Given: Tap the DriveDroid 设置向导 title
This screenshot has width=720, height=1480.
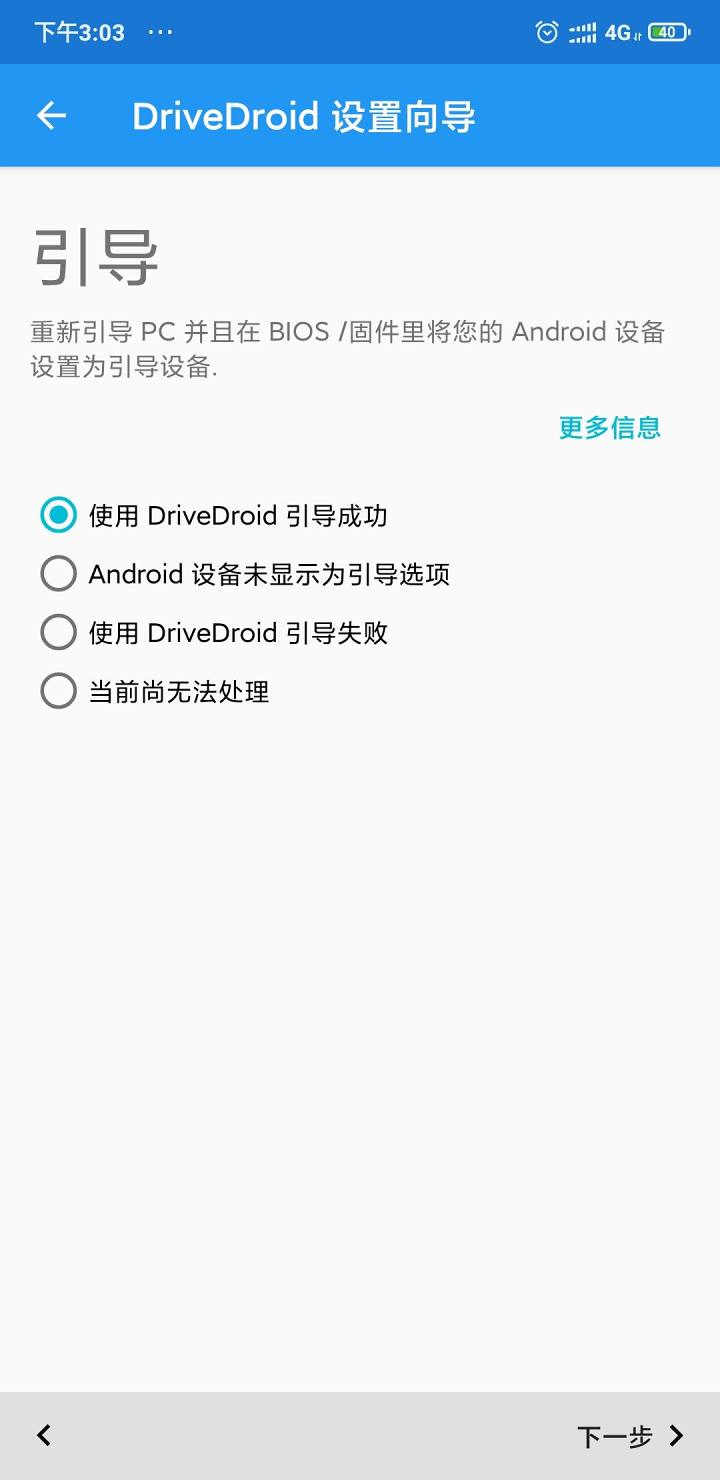Looking at the screenshot, I should (303, 115).
